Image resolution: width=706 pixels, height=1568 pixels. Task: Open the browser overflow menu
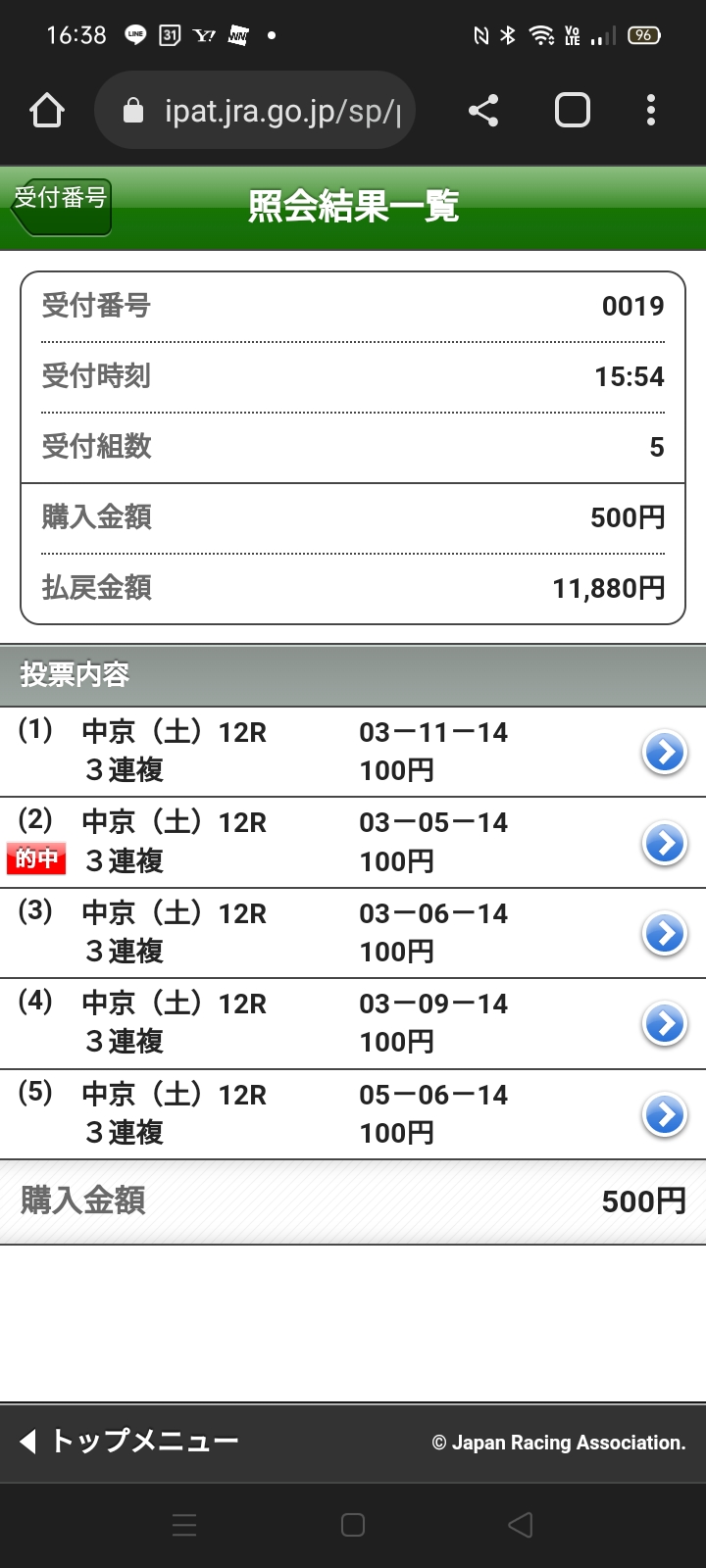point(651,111)
